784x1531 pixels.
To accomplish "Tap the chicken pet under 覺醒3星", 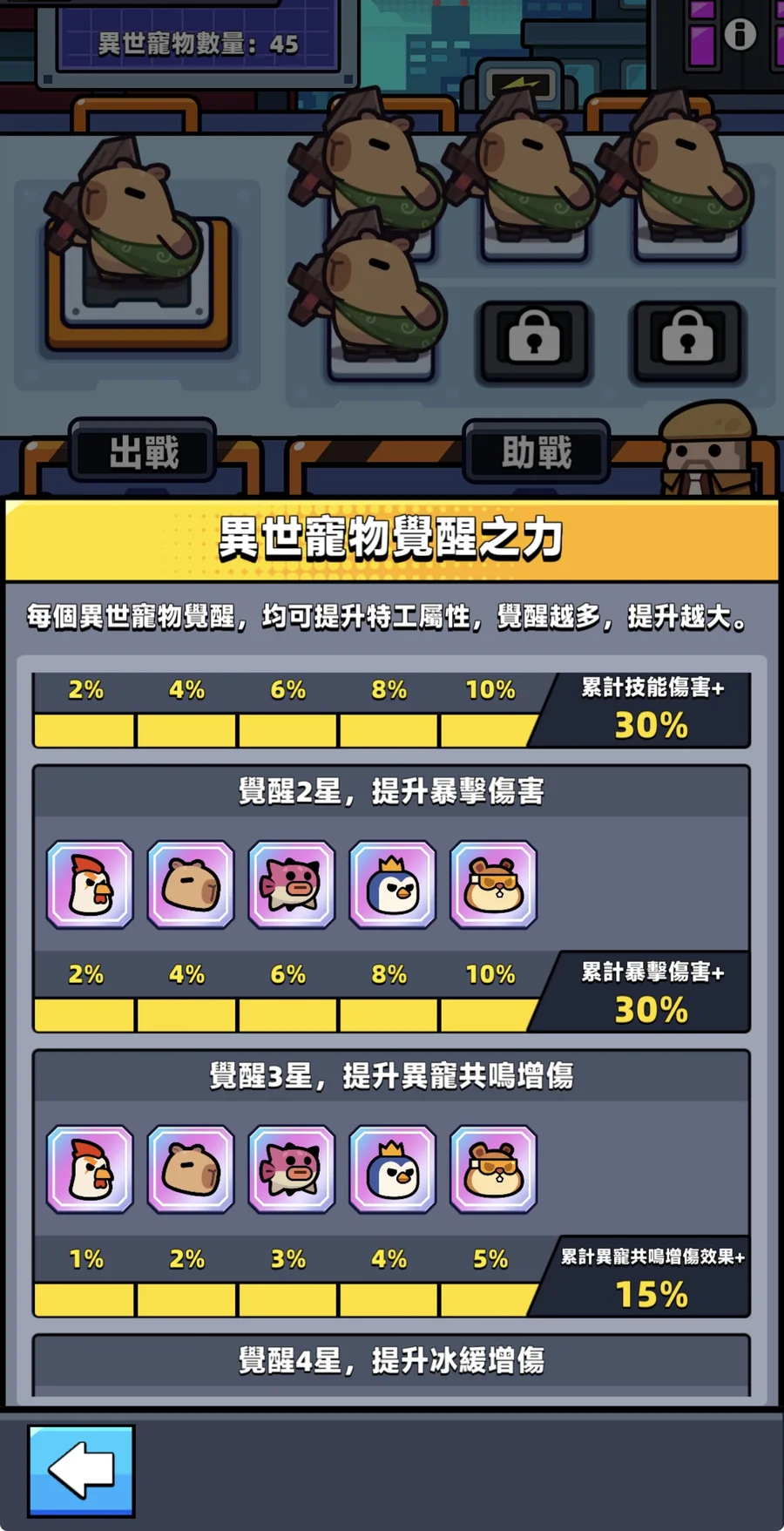I will tap(90, 1169).
